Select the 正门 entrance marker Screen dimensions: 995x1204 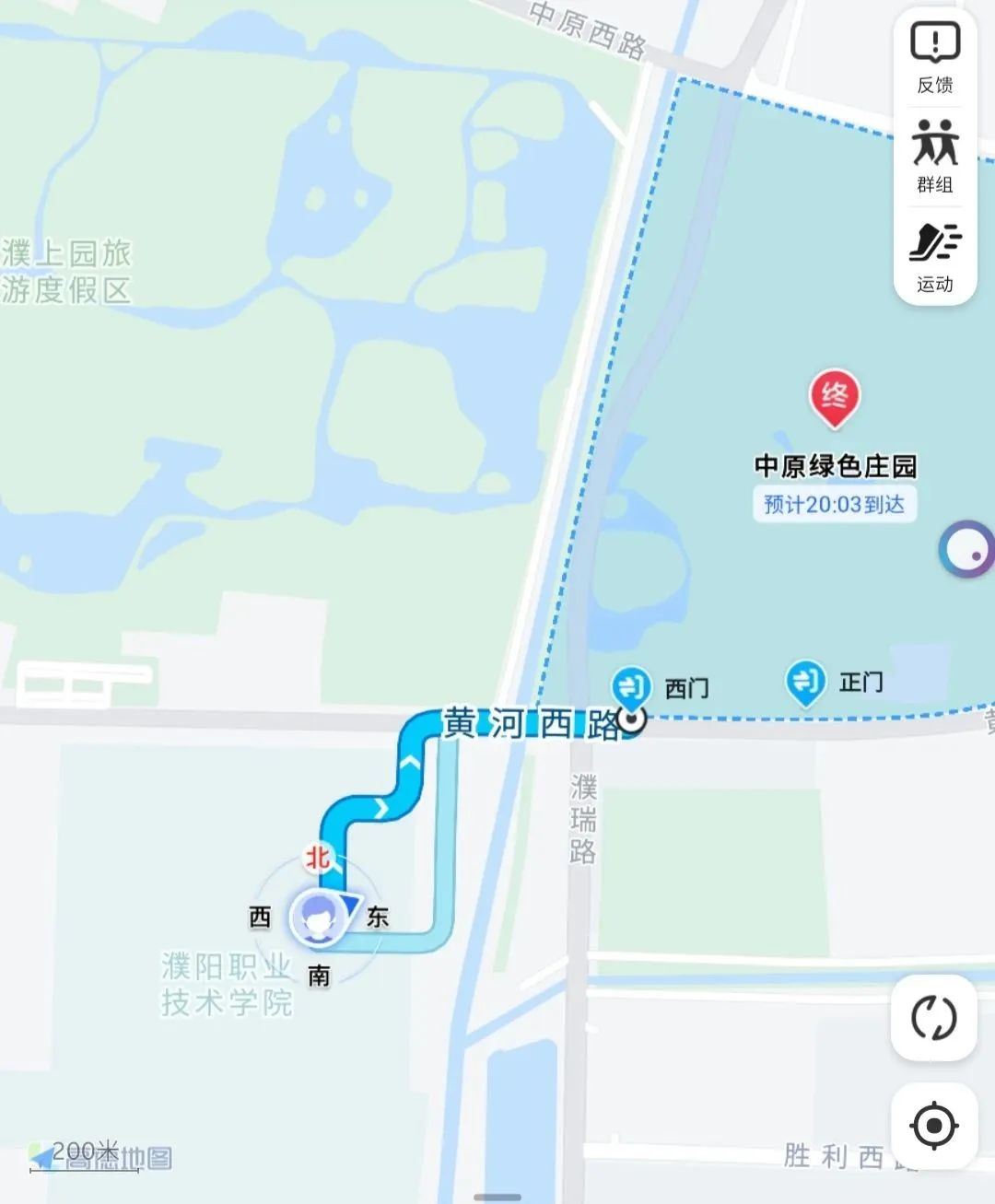coord(805,683)
